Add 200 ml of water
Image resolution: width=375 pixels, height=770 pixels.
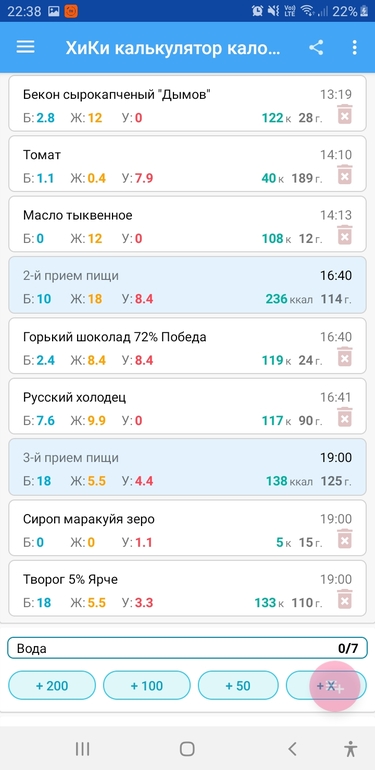coord(52,686)
